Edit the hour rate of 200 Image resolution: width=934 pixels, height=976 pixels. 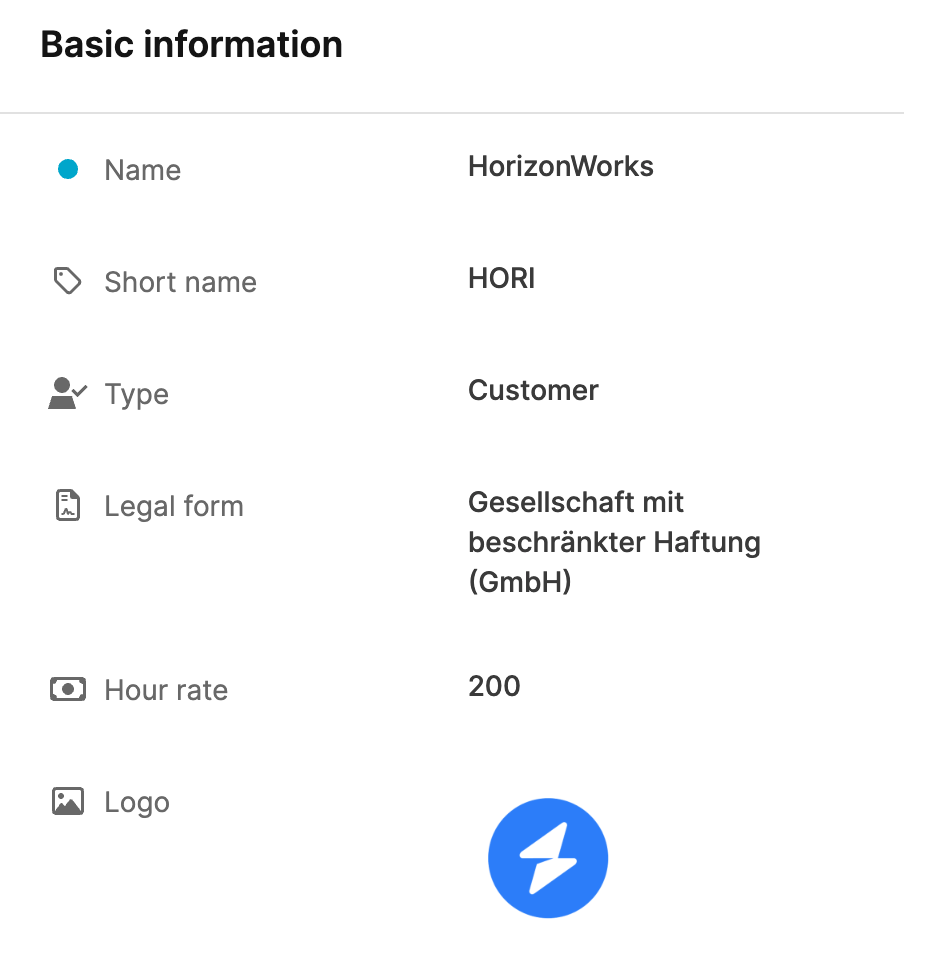[x=494, y=687]
